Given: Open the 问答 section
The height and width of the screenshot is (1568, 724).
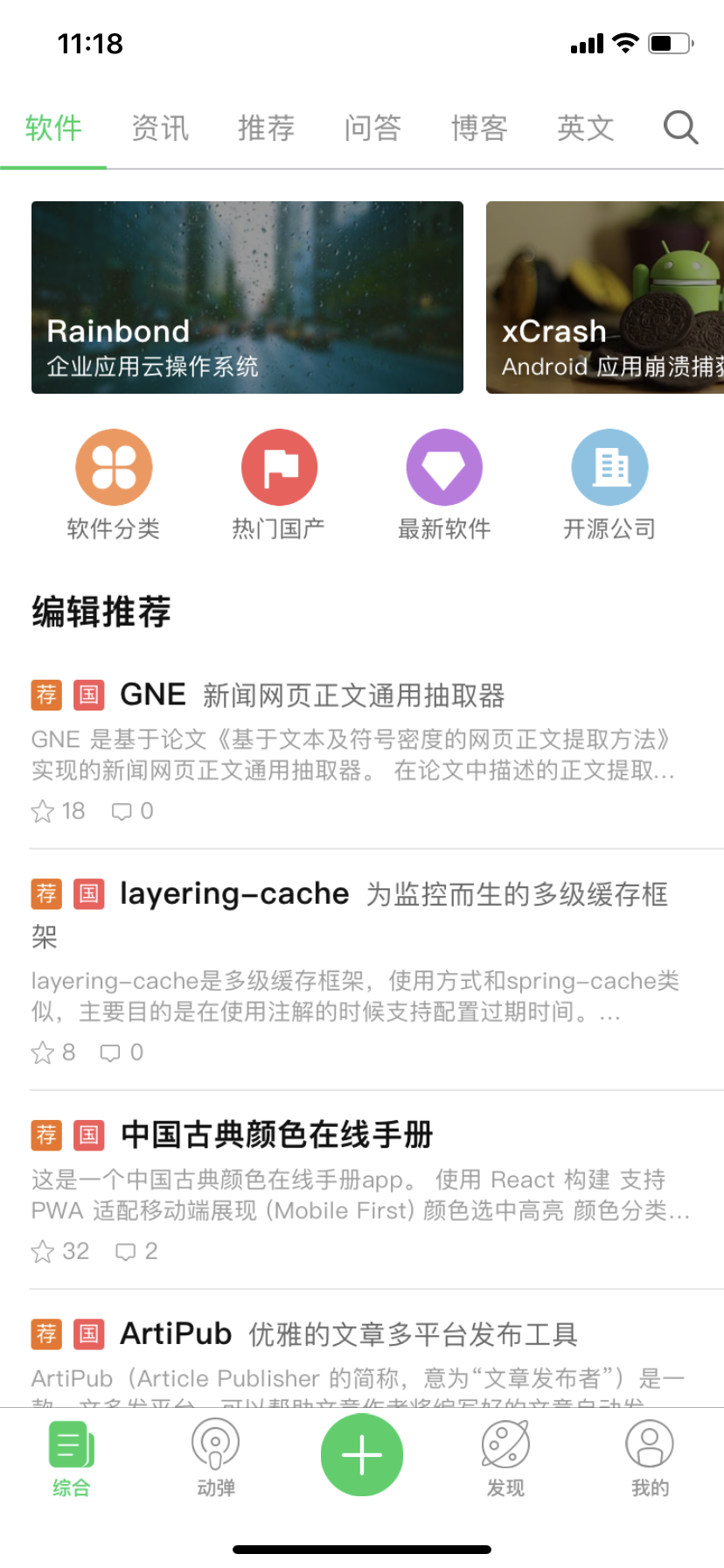Looking at the screenshot, I should 372,127.
